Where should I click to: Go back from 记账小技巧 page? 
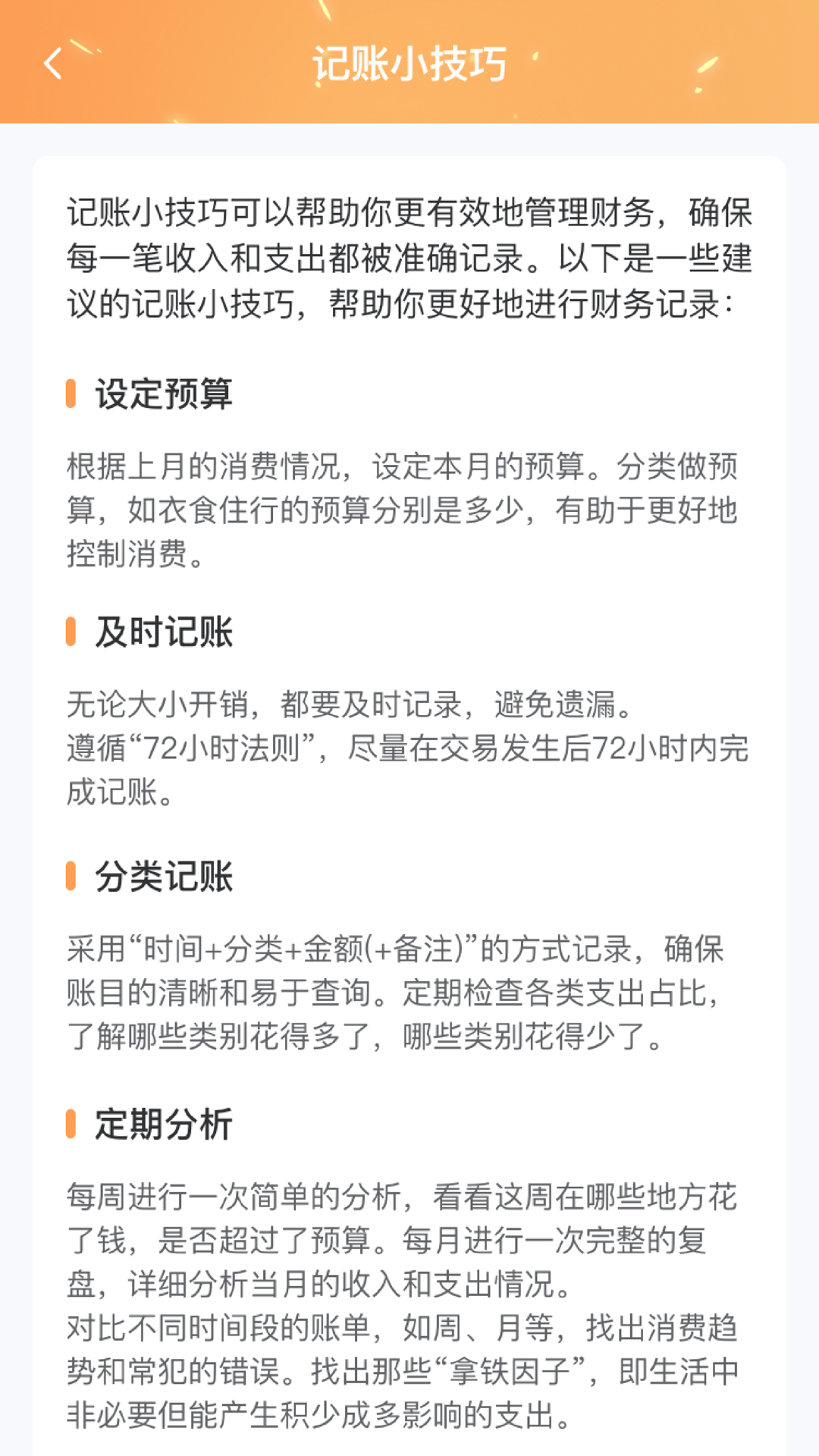[x=53, y=64]
